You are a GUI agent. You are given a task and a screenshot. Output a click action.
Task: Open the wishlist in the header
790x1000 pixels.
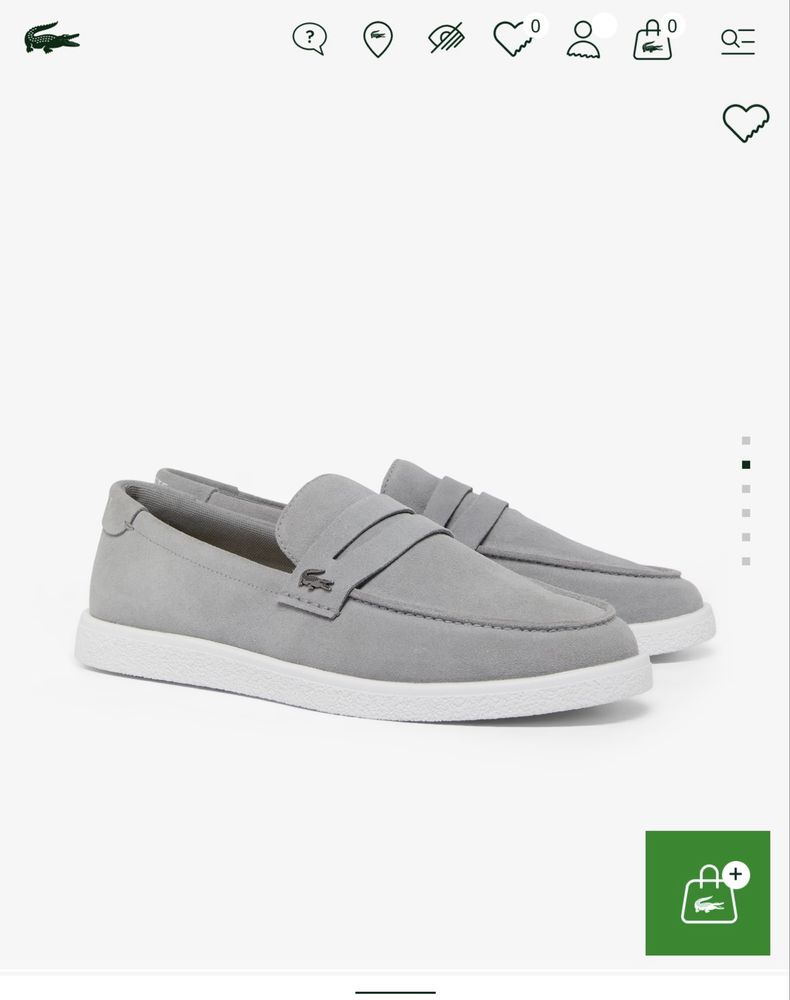click(513, 39)
